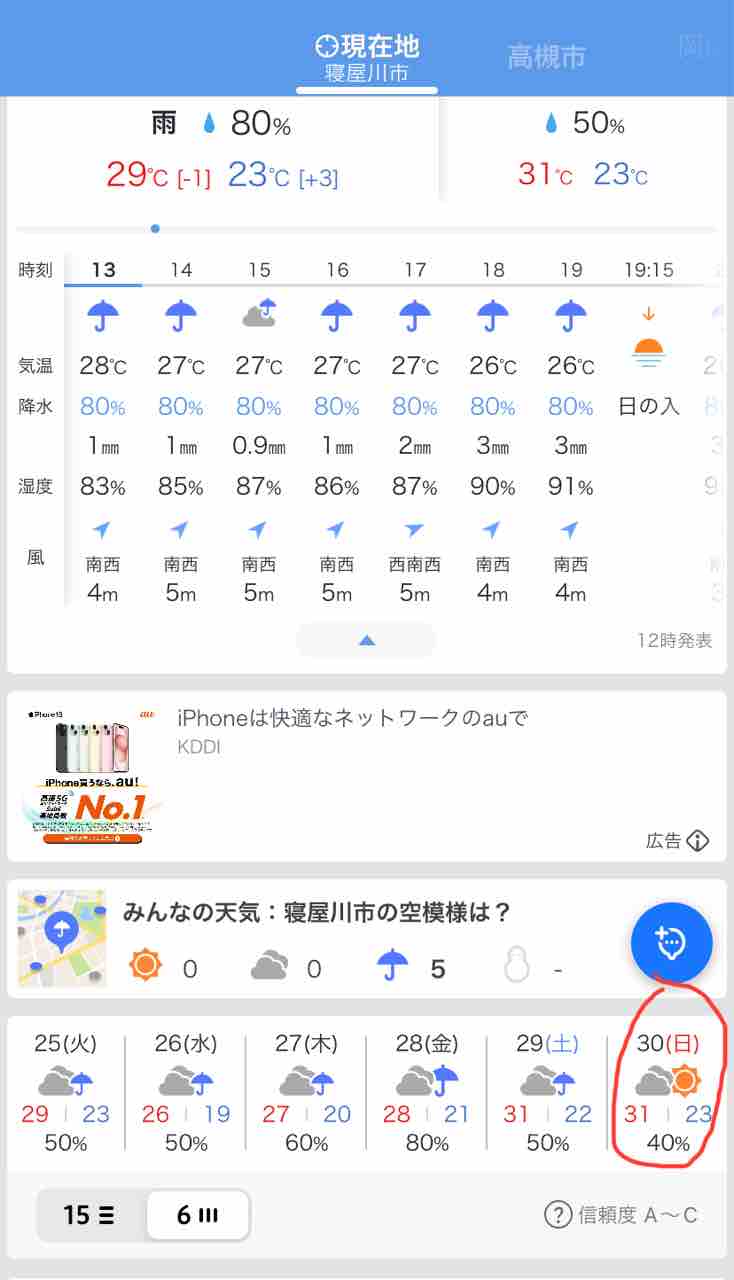
Task: Collapse the hourly forecast with the up arrow
Action: pyautogui.click(x=366, y=640)
